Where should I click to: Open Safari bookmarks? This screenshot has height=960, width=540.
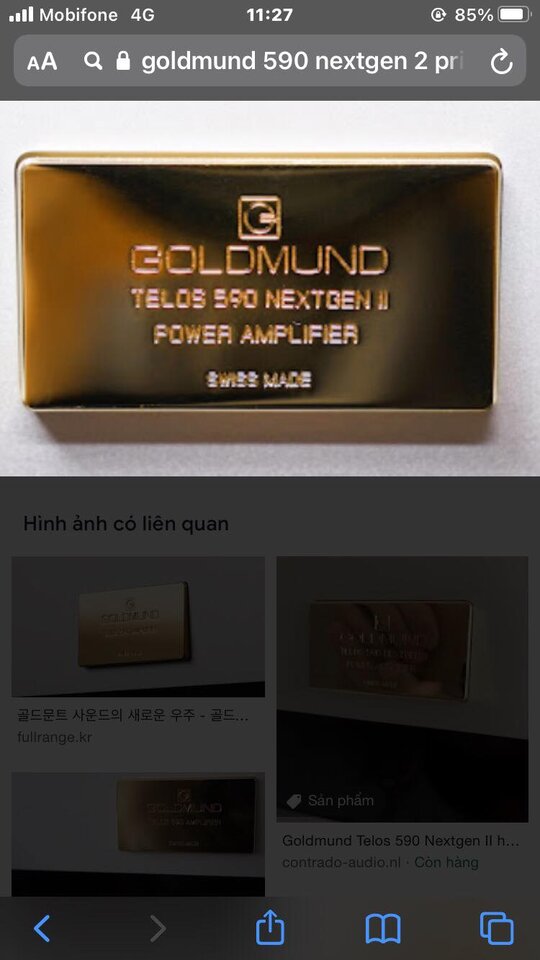383,929
